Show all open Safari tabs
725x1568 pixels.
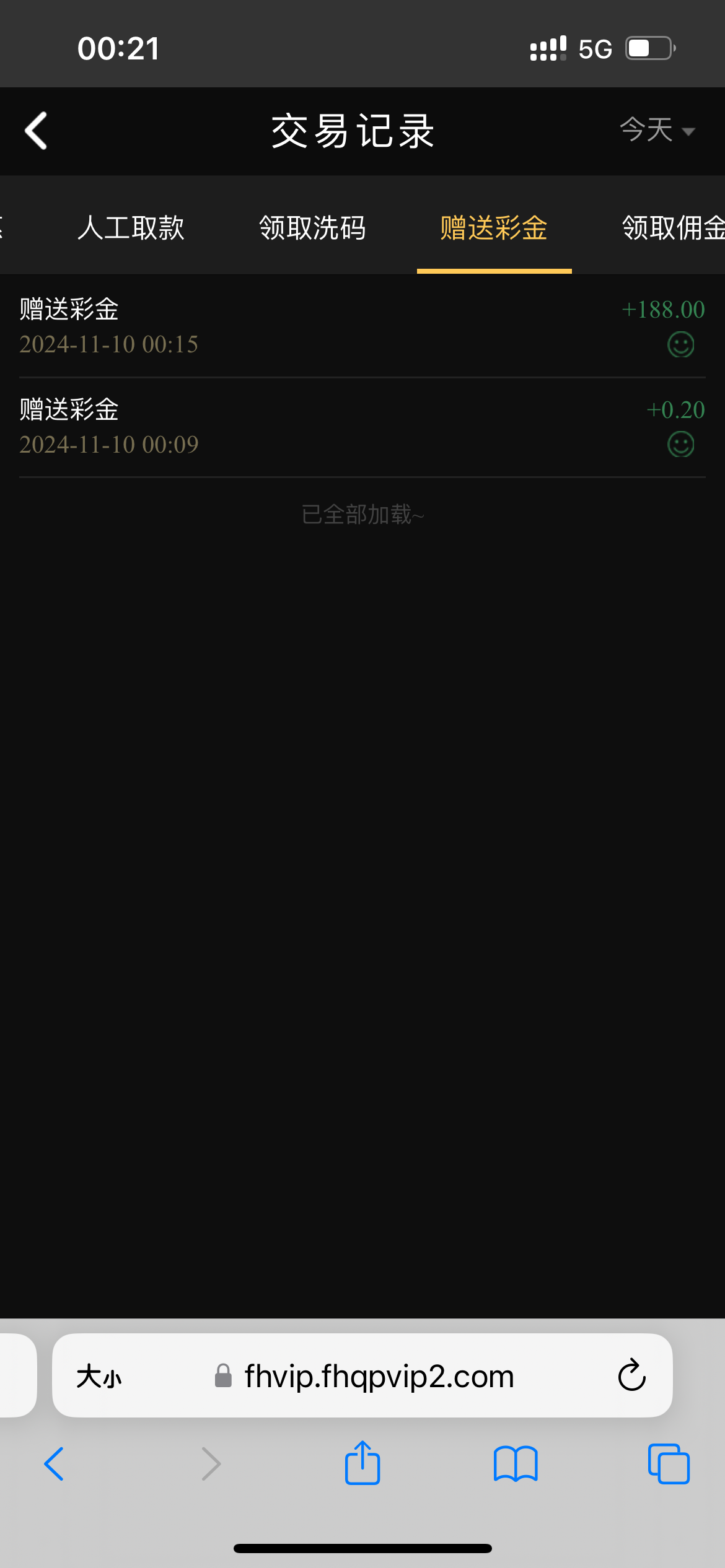pos(668,1464)
